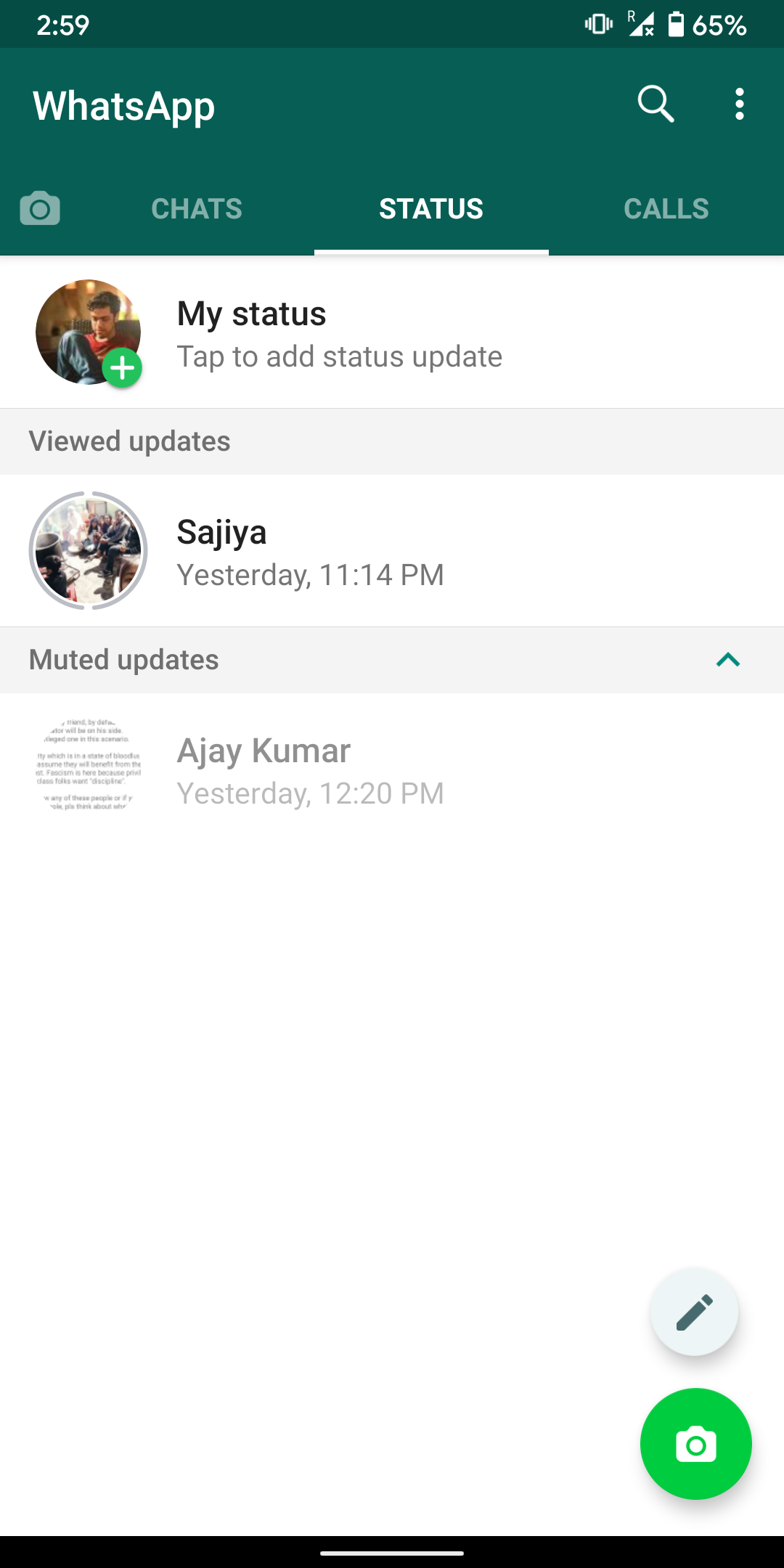The width and height of the screenshot is (784, 1568).
Task: Switch to the Chats tab
Action: pyautogui.click(x=196, y=209)
